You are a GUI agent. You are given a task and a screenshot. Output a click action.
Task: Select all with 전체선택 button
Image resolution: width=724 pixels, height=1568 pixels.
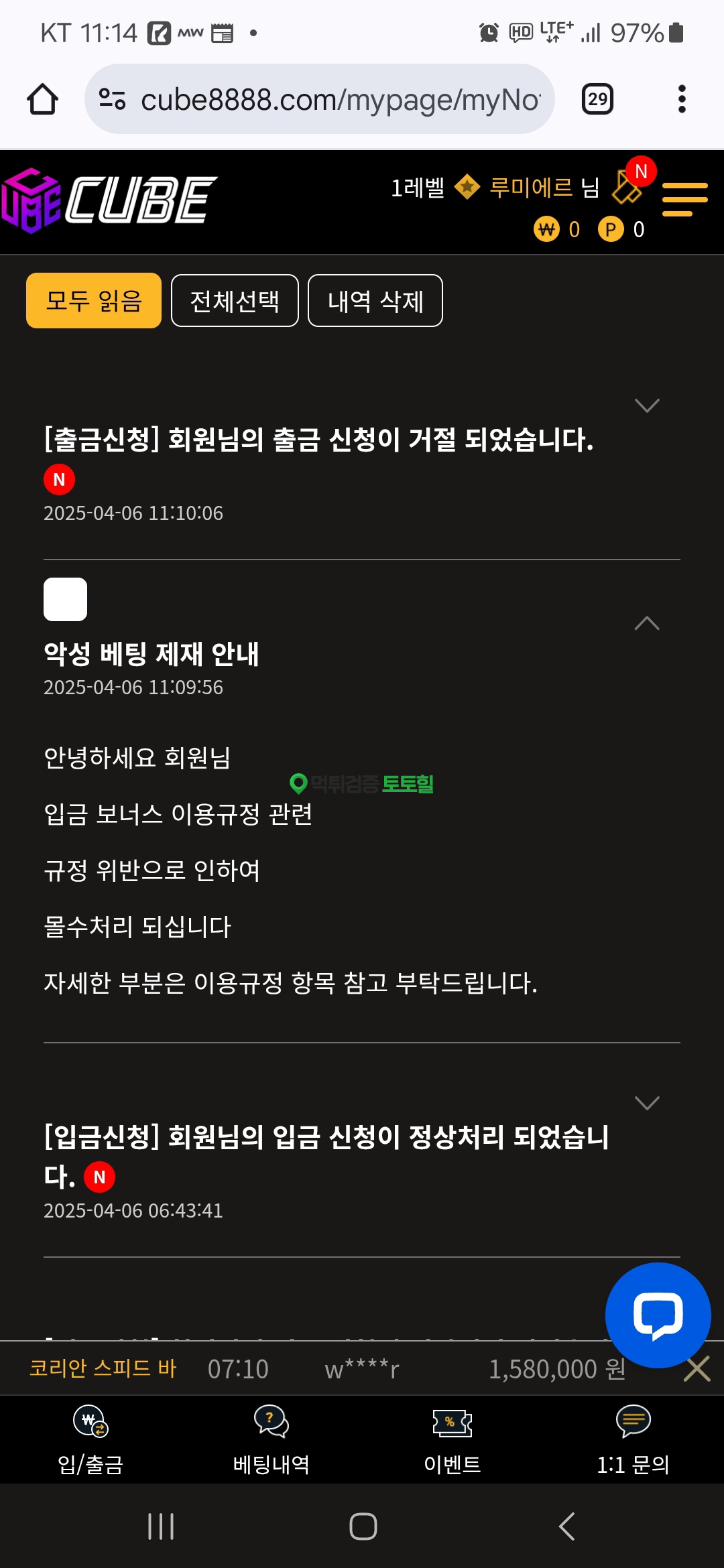[x=235, y=300]
